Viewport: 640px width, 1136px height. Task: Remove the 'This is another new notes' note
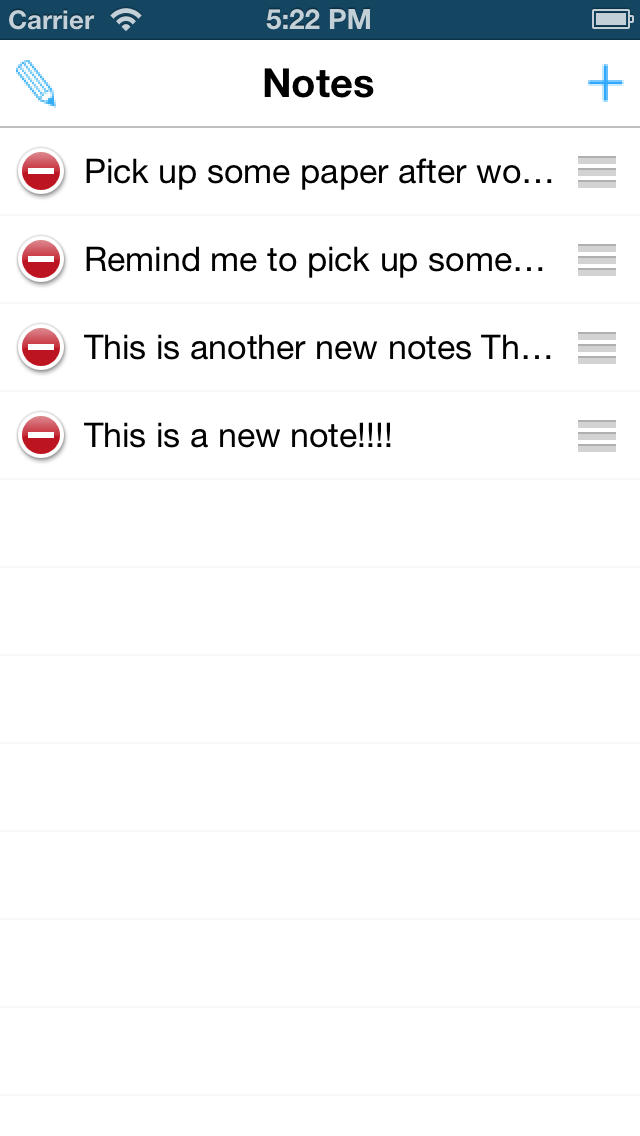41,348
